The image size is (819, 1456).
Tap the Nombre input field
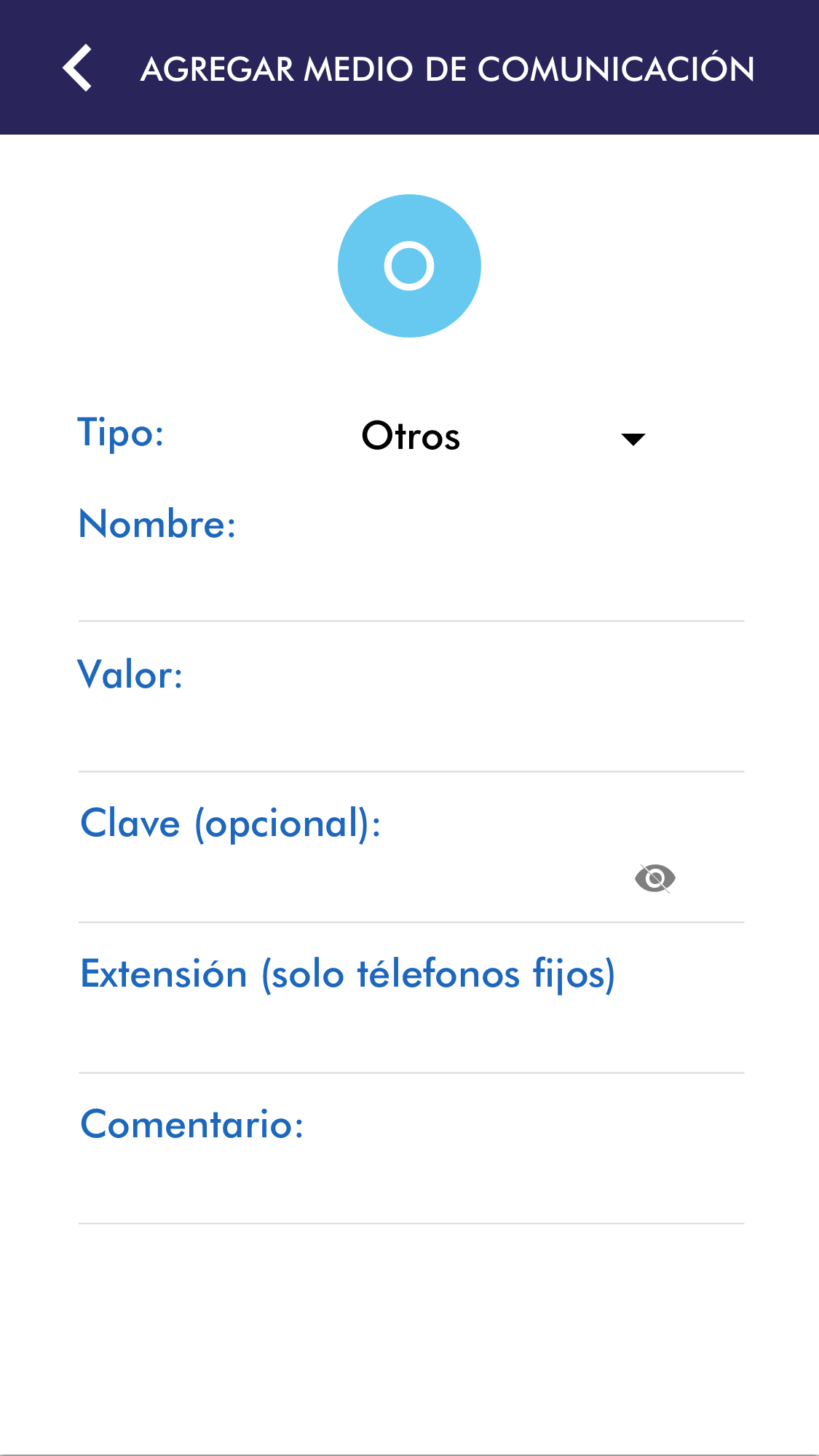(x=410, y=586)
